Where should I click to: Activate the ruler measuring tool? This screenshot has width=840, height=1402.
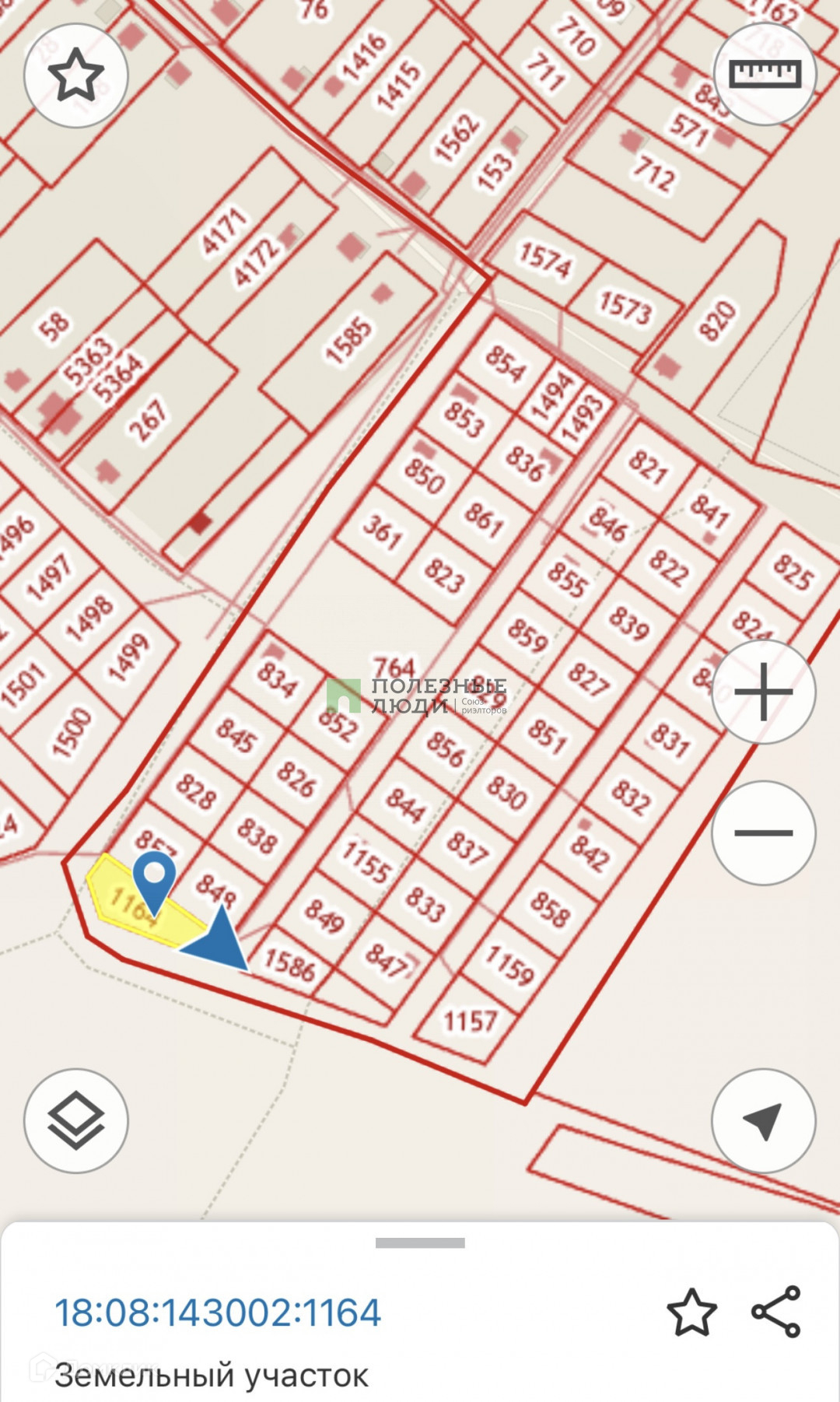point(765,75)
